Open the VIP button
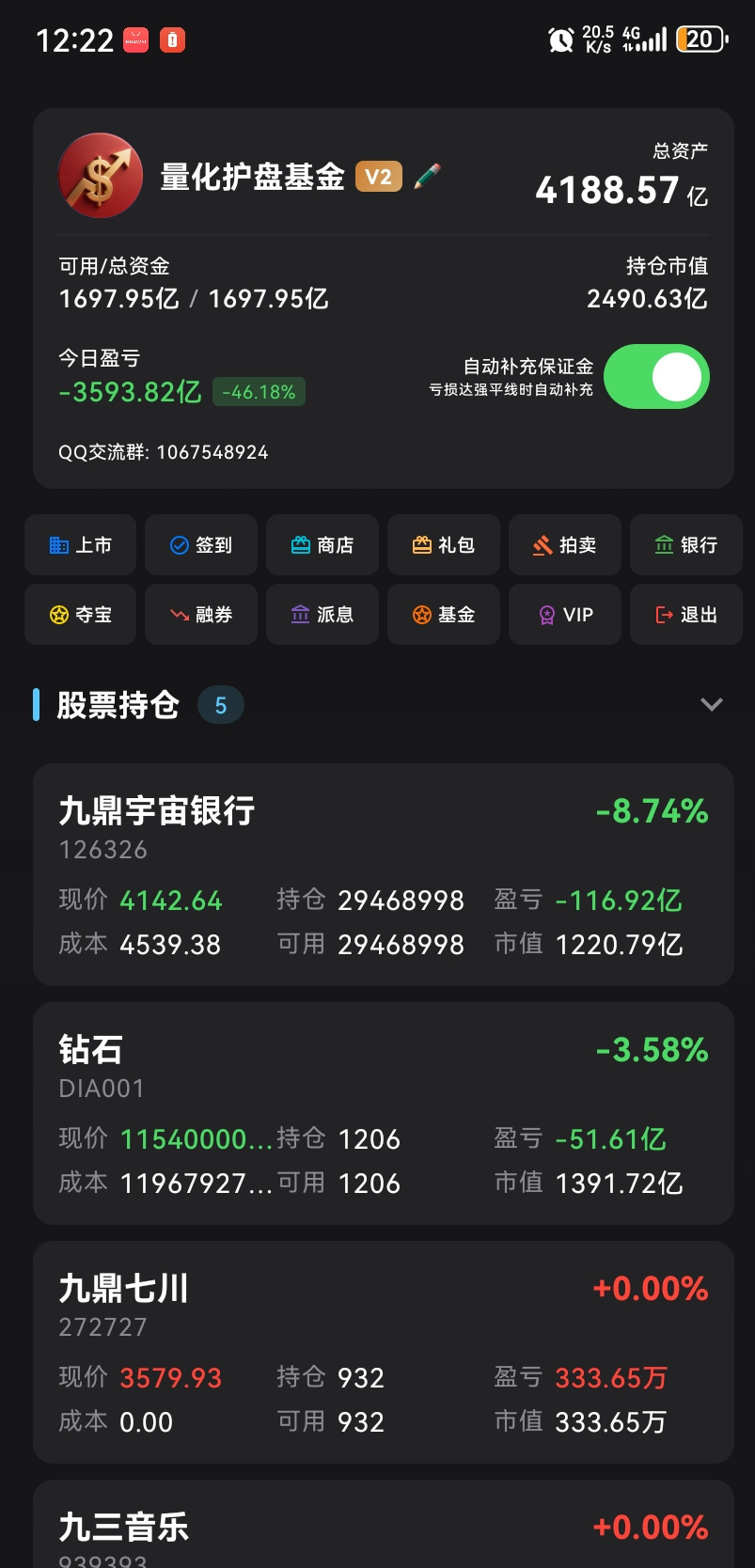The image size is (755, 1568). click(x=565, y=615)
